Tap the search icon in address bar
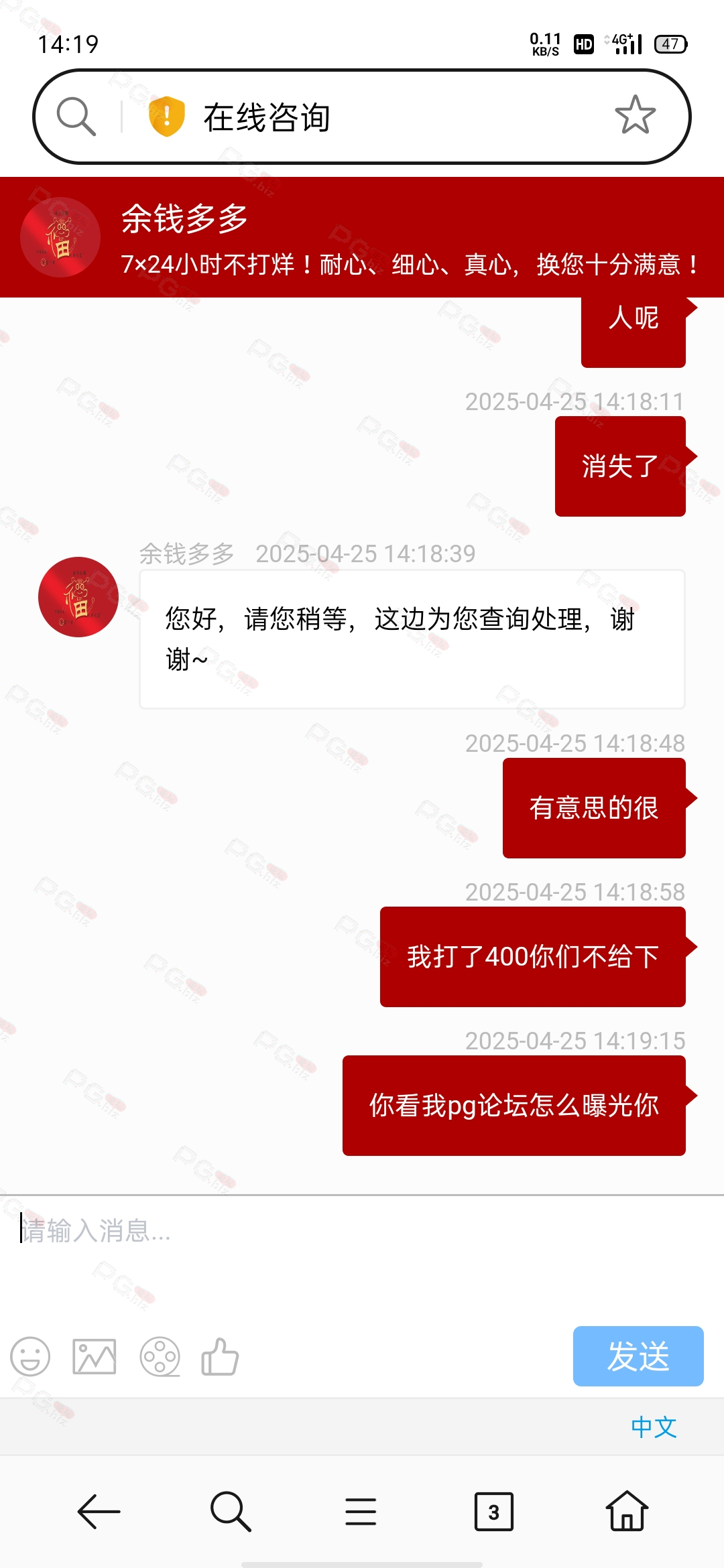The height and width of the screenshot is (1568, 724). (76, 117)
